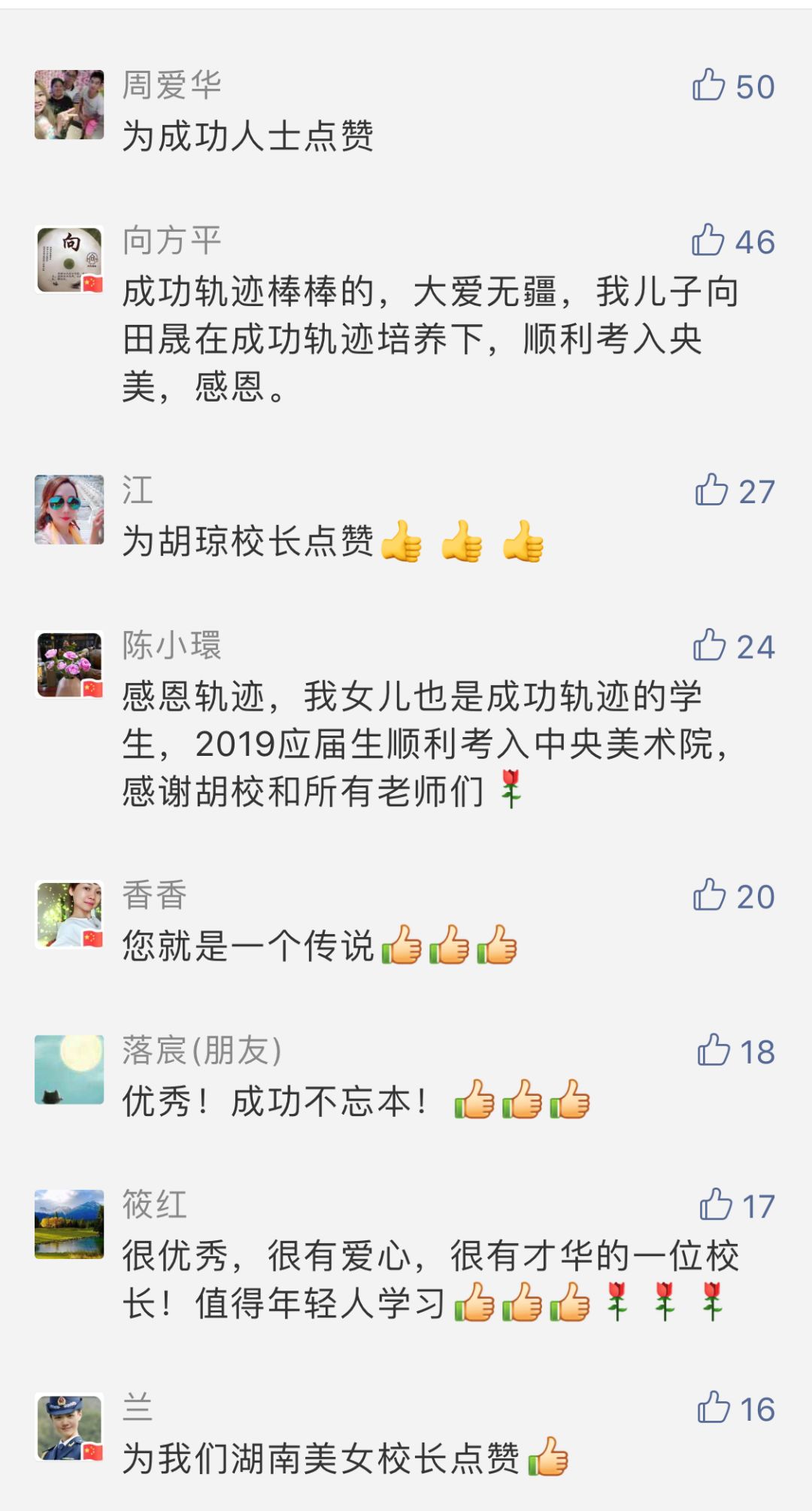Like 落宸(朋友)'s comment
812x1511 pixels.
[x=714, y=1050]
